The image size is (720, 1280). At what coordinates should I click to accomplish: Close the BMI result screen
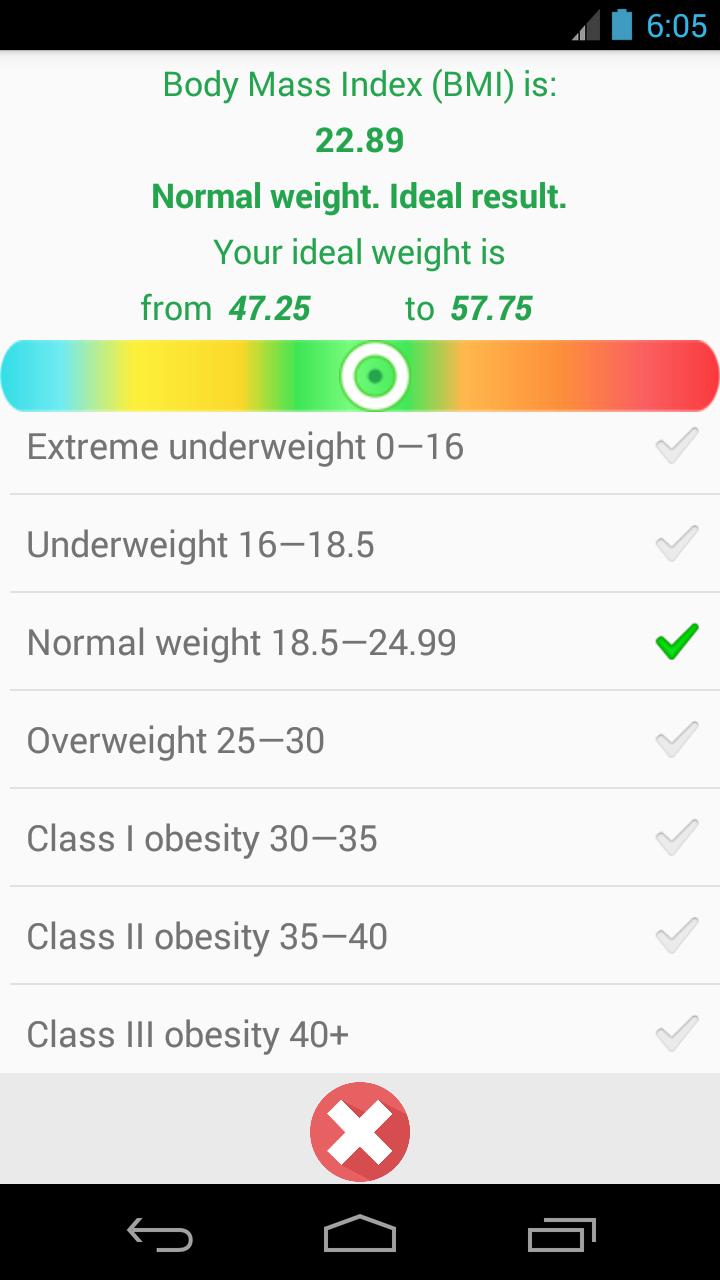click(x=360, y=1132)
